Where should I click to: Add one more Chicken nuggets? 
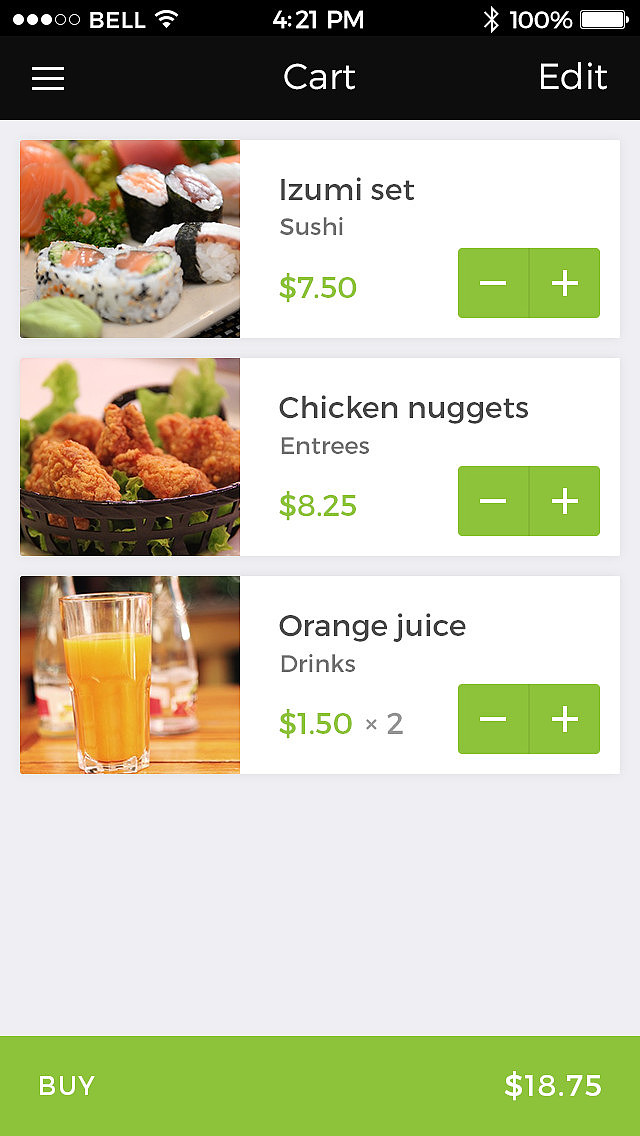tap(565, 501)
